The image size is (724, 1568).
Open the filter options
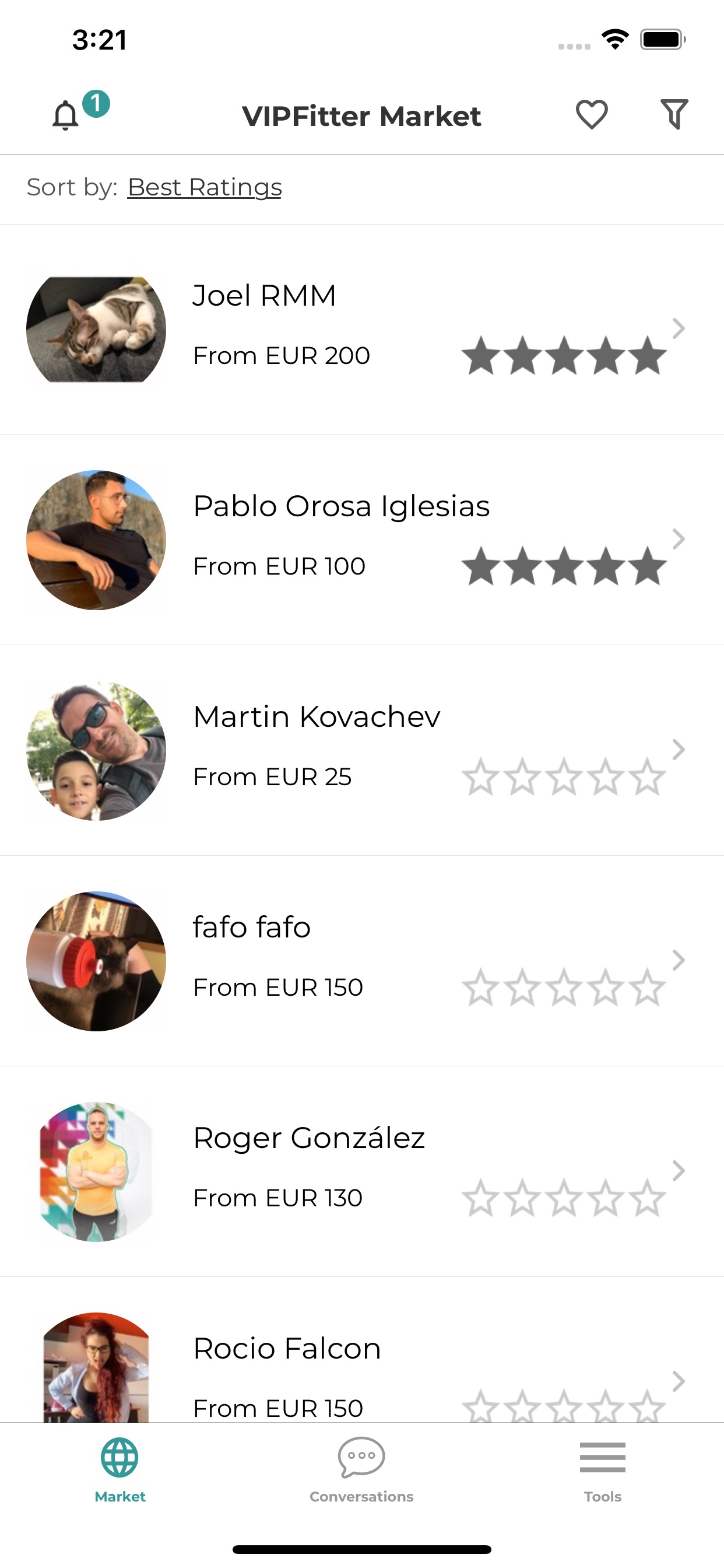pyautogui.click(x=674, y=114)
